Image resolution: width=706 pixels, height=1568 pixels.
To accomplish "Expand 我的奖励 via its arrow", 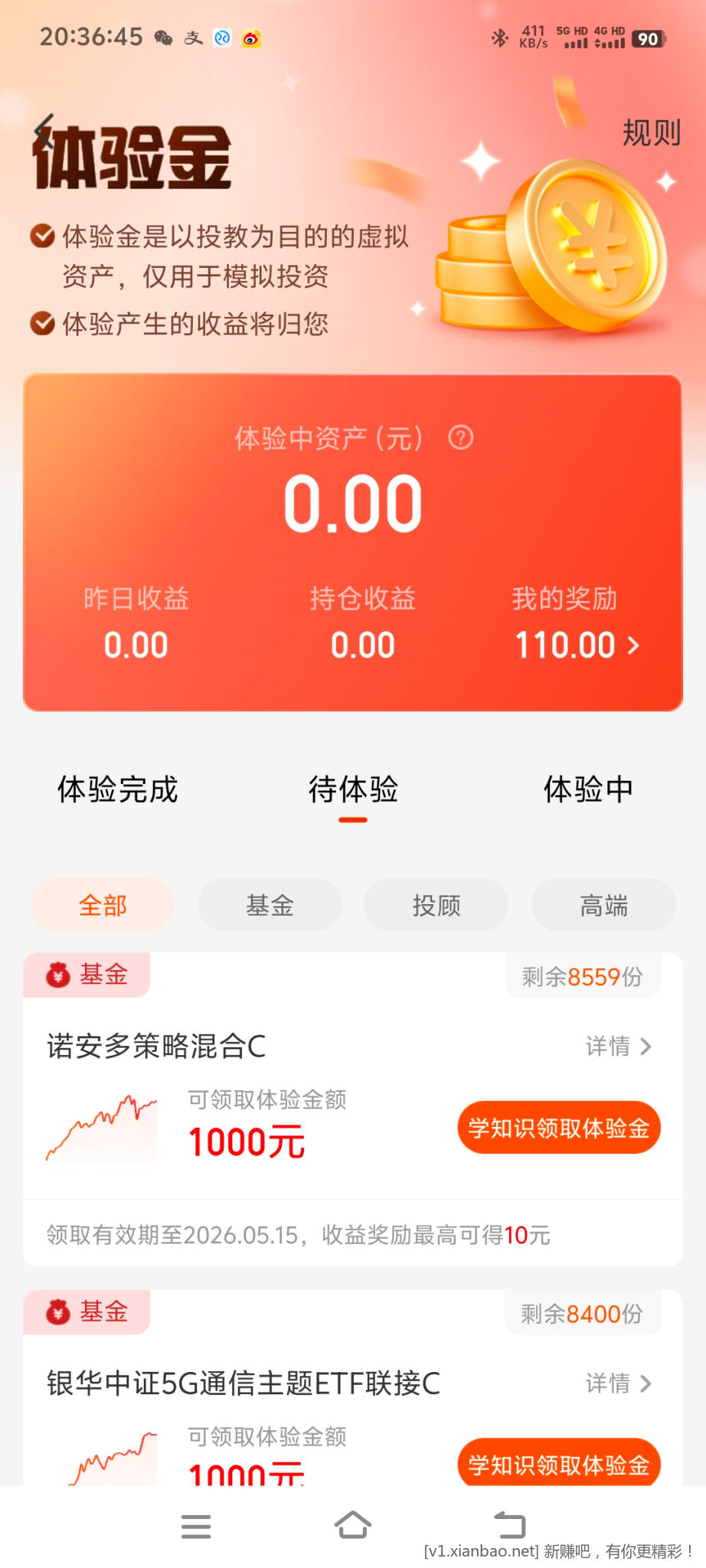I will coord(634,647).
